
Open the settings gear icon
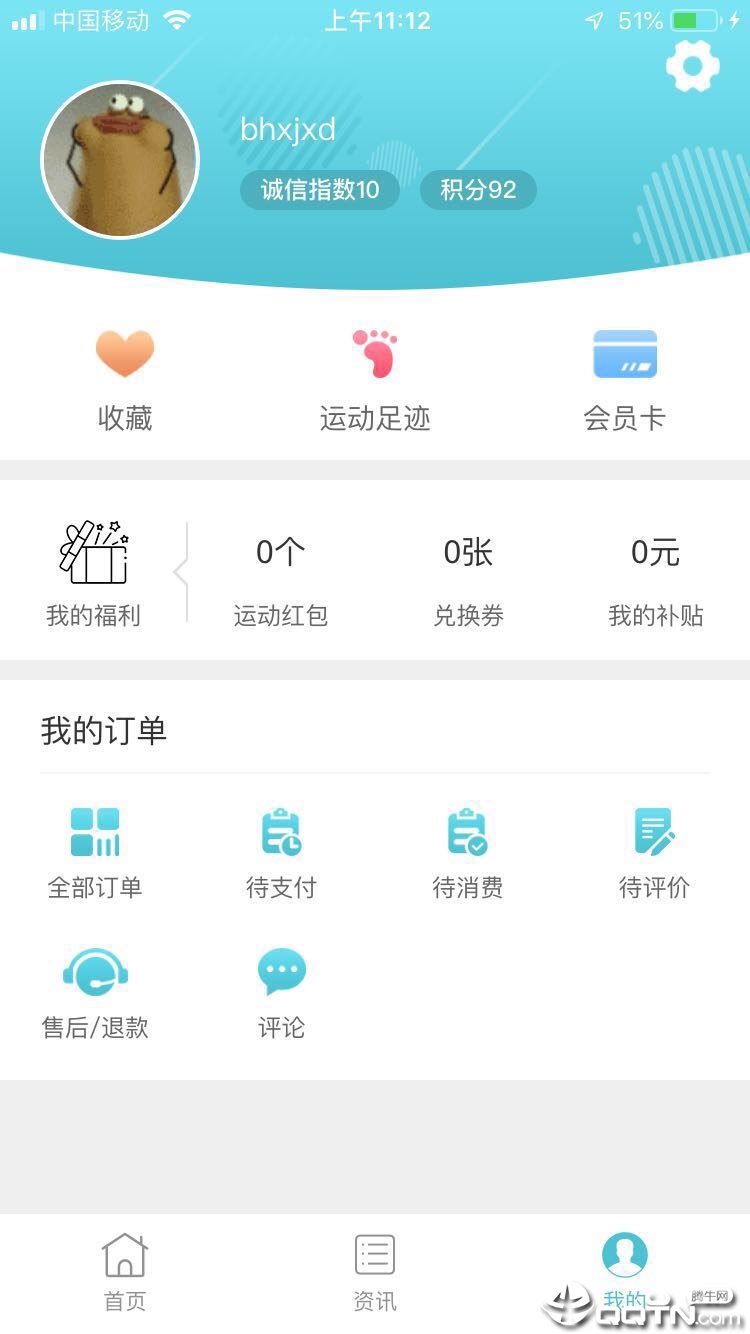692,66
